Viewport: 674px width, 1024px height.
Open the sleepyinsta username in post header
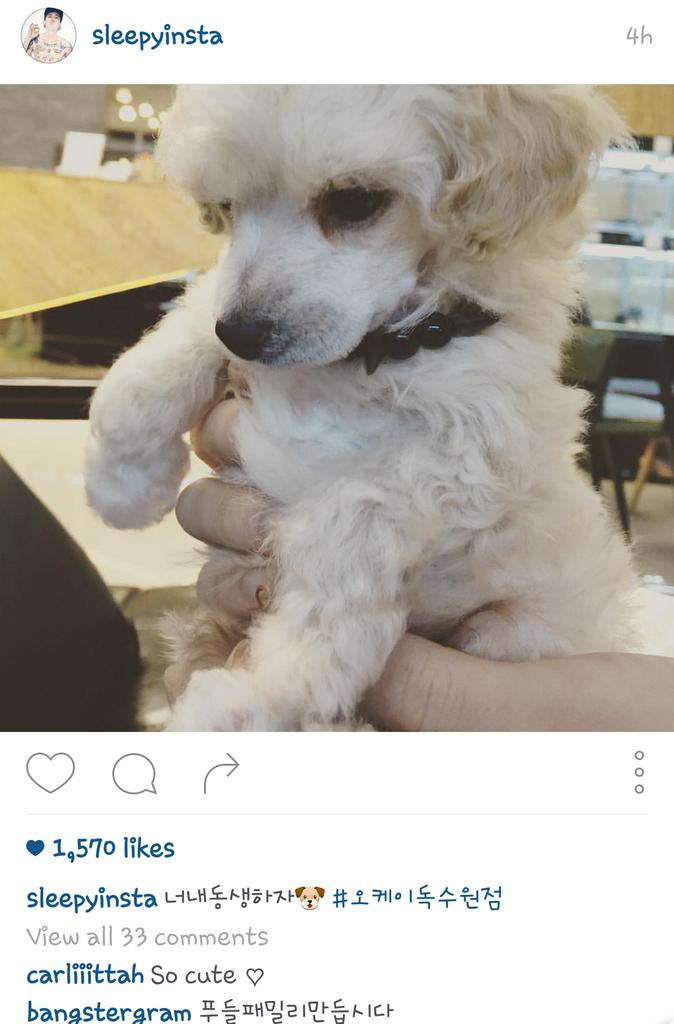click(157, 36)
